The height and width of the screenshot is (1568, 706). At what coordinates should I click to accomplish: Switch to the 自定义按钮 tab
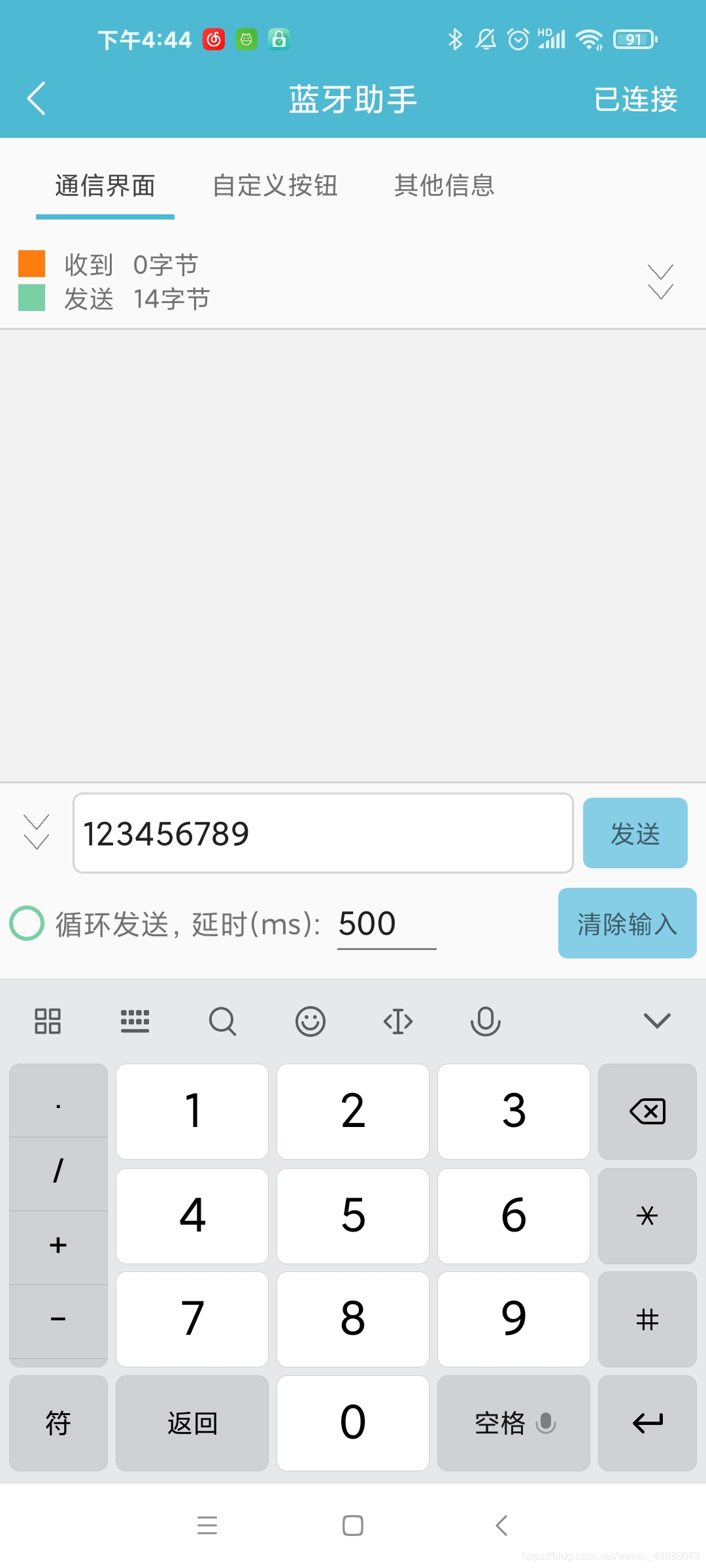click(x=275, y=186)
